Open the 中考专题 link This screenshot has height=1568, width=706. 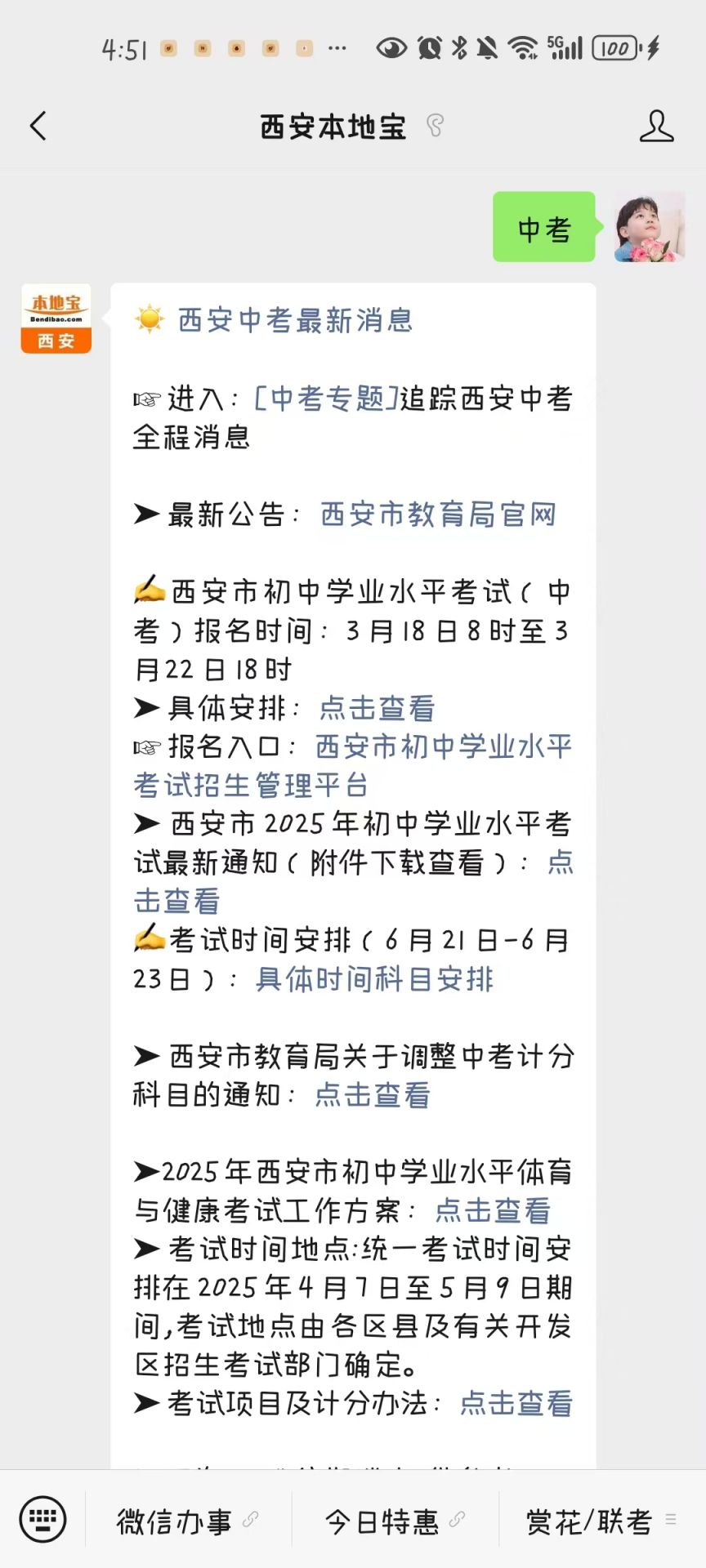(x=326, y=399)
